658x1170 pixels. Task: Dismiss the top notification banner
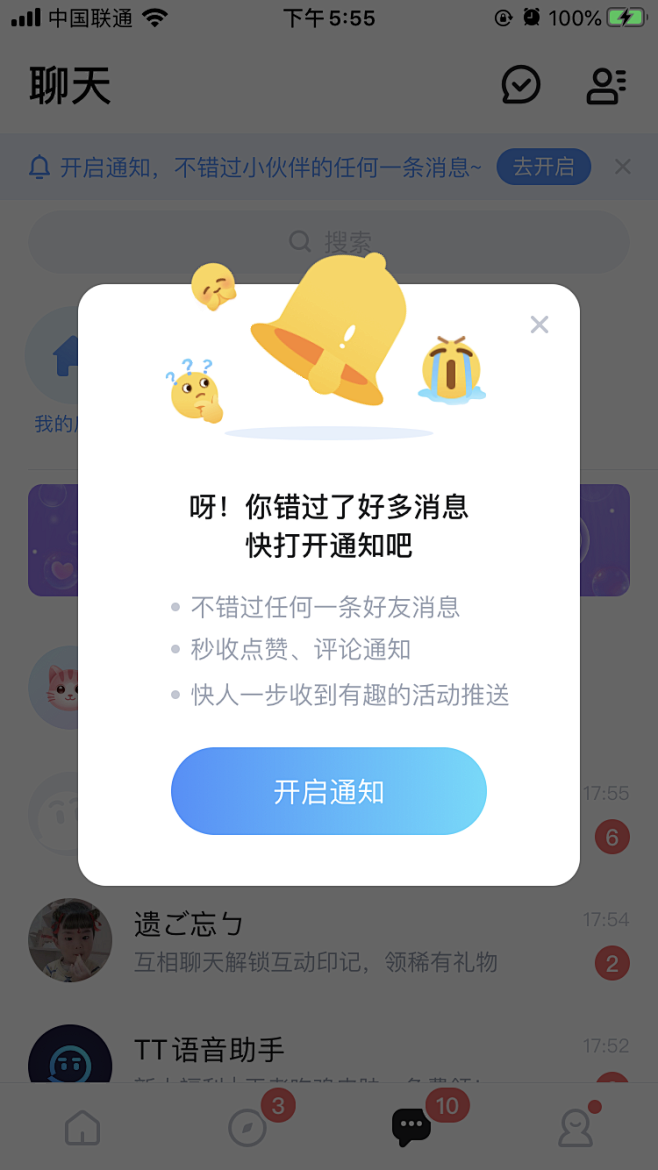pos(623,167)
